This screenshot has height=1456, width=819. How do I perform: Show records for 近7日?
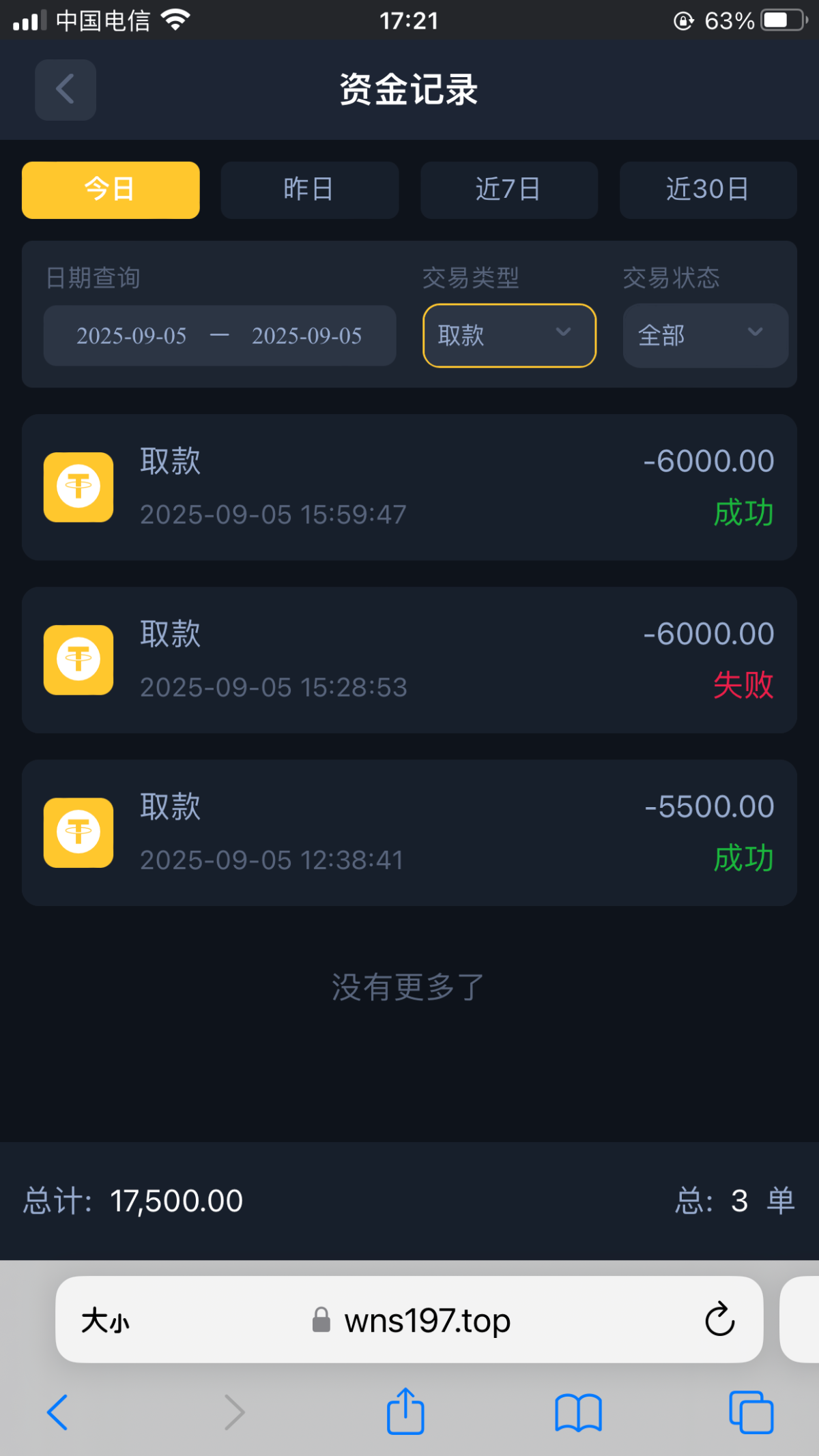508,190
